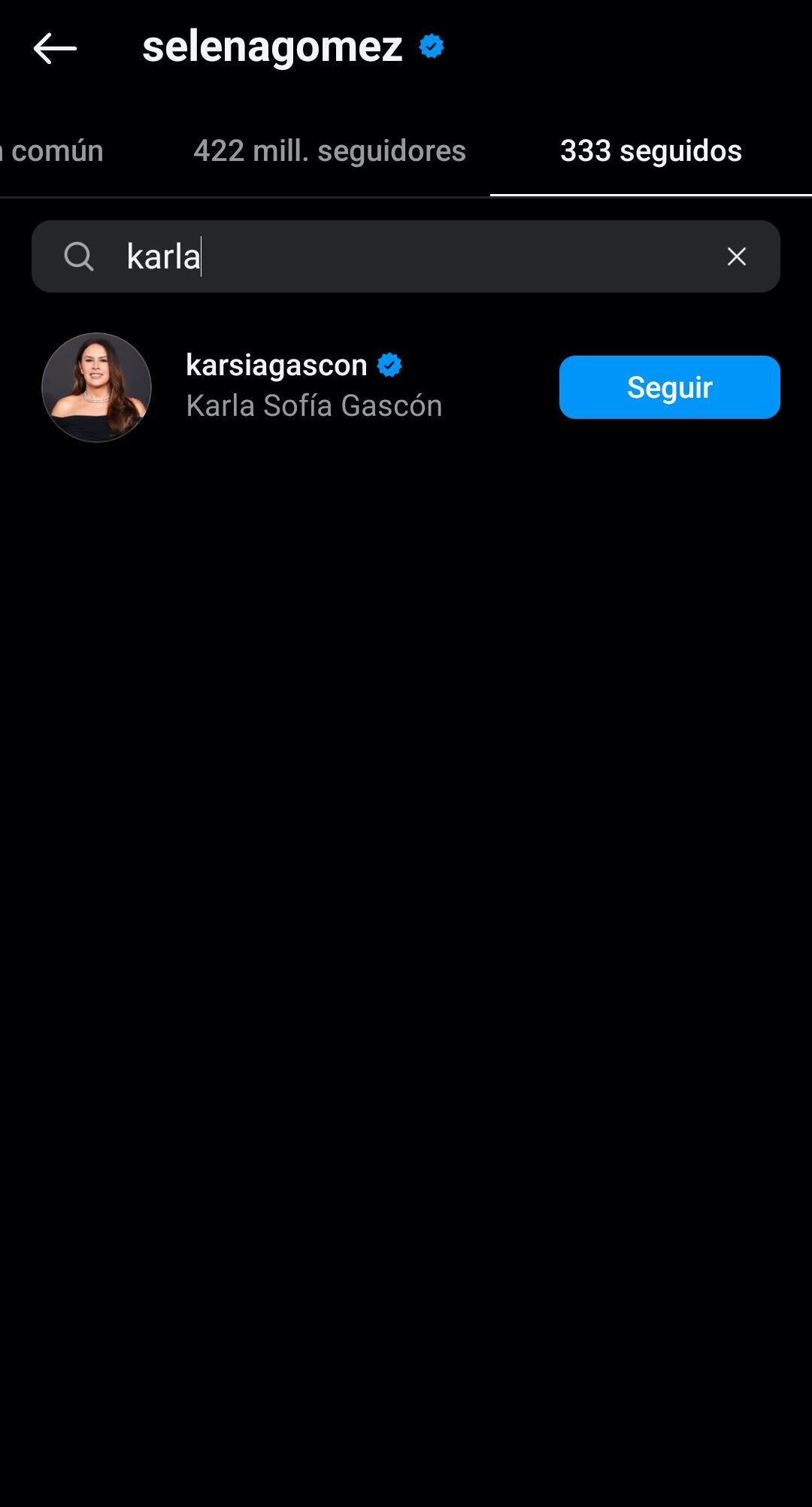The height and width of the screenshot is (1507, 812).
Task: Click the back arrow to return
Action: [x=54, y=47]
